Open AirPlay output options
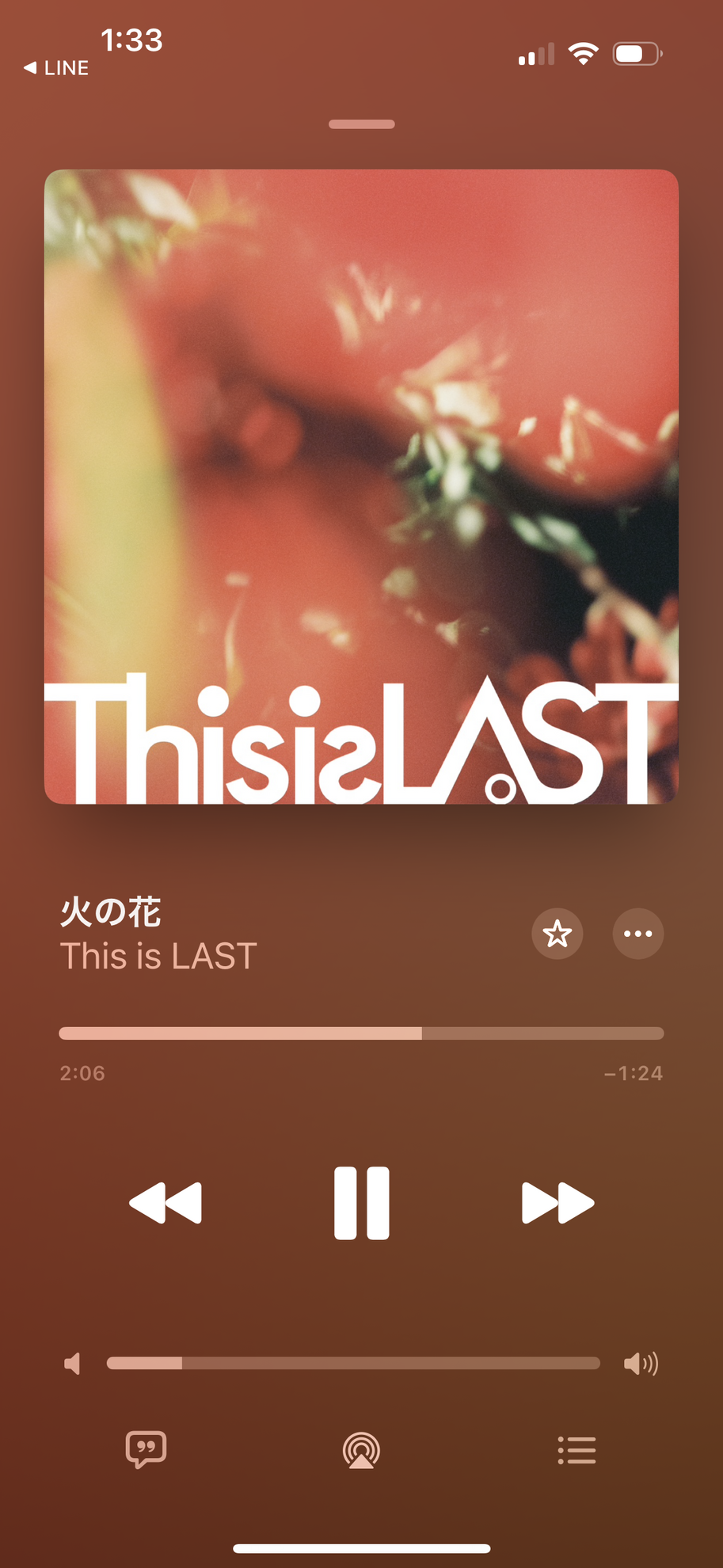The width and height of the screenshot is (723, 1568). click(361, 1451)
